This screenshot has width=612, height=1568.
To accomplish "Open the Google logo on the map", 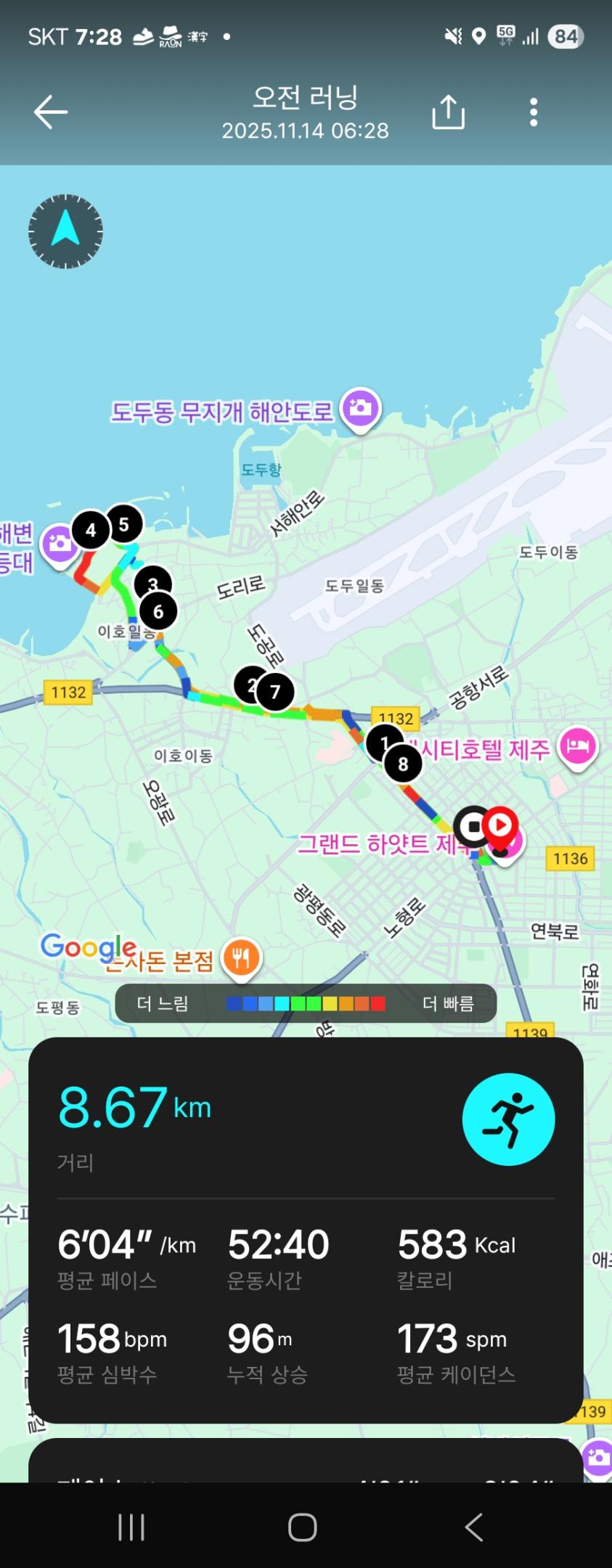I will tap(87, 947).
